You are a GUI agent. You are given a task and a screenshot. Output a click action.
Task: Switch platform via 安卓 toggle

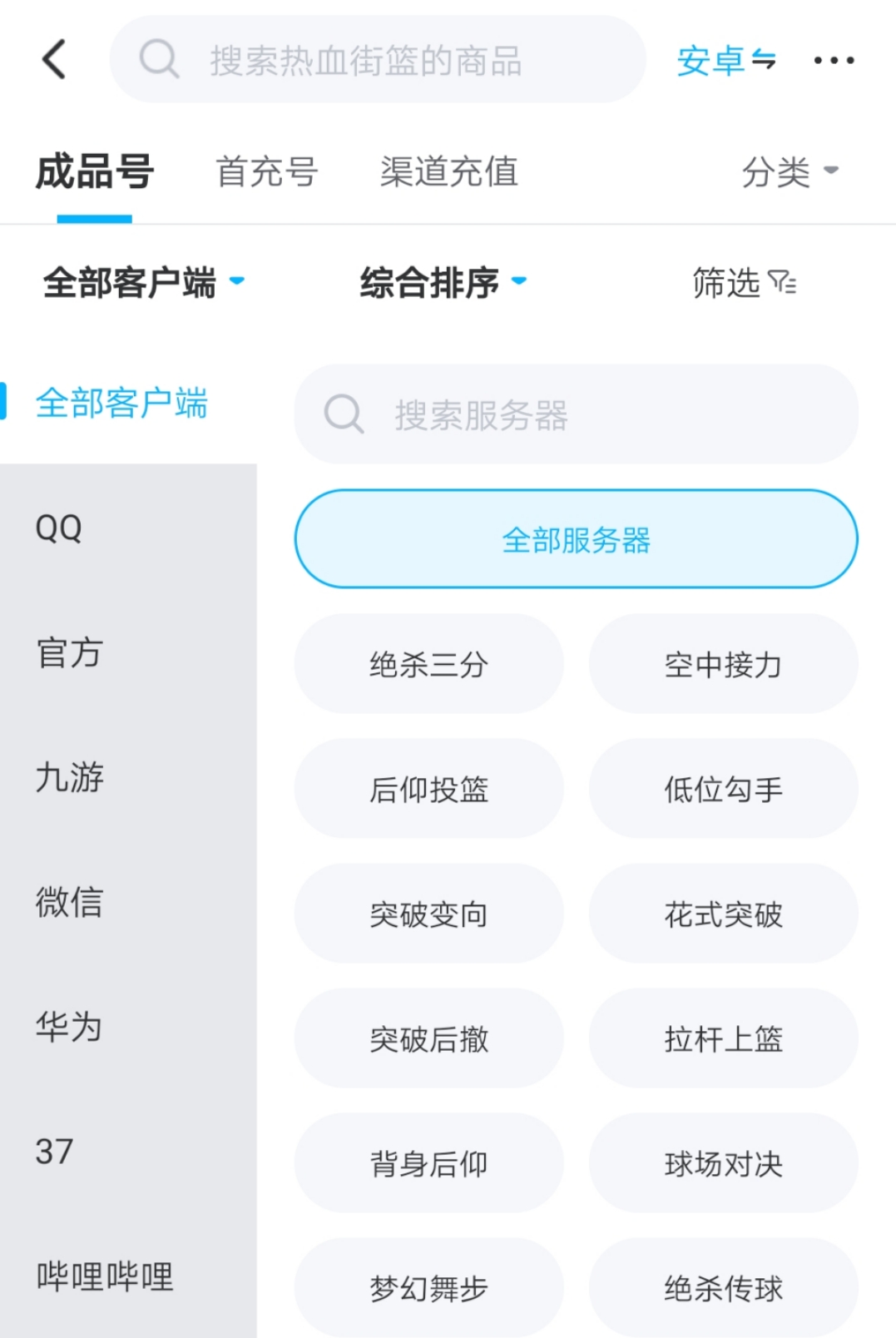tap(725, 61)
